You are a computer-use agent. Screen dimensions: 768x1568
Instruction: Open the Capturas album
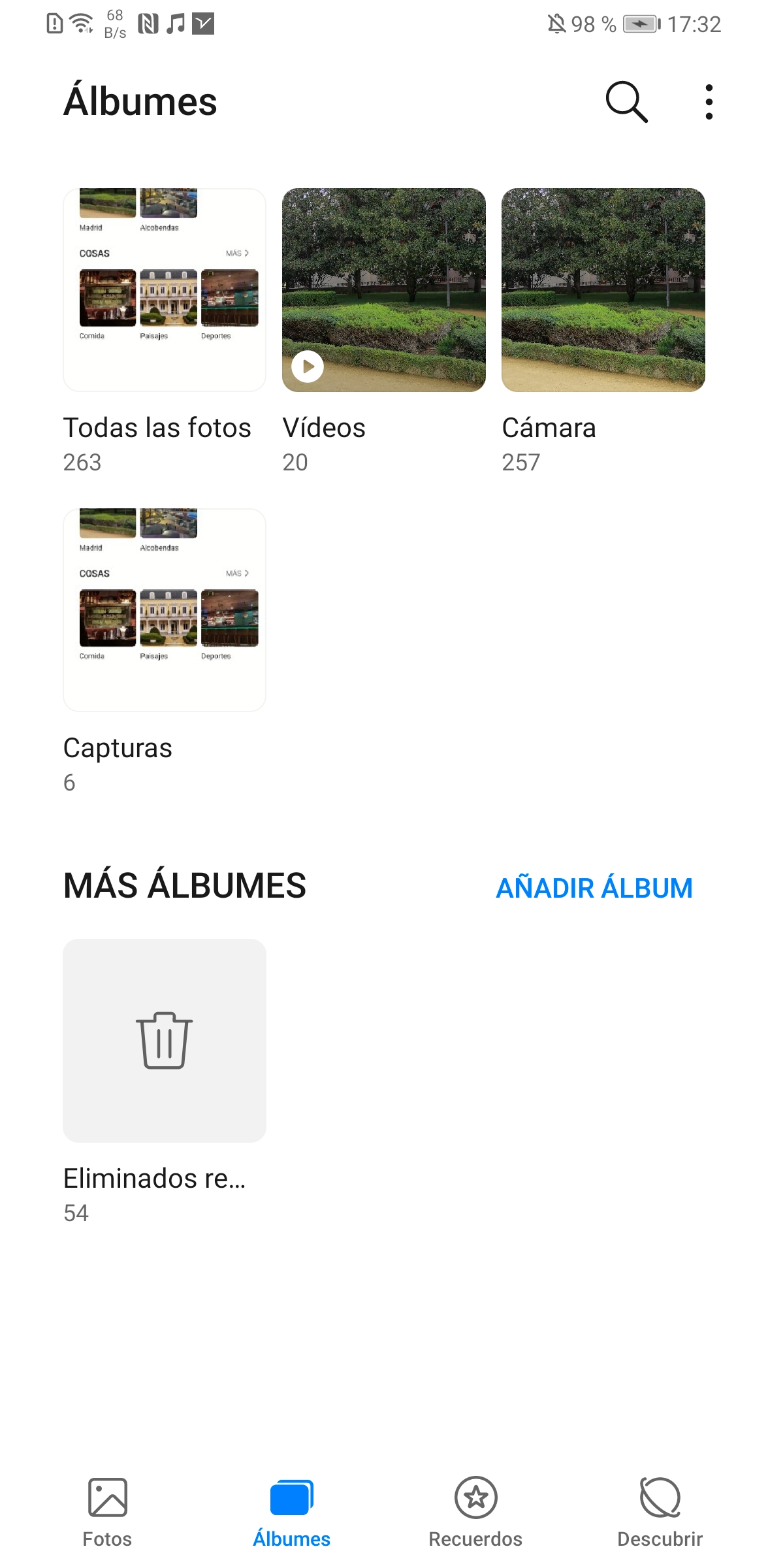(165, 610)
